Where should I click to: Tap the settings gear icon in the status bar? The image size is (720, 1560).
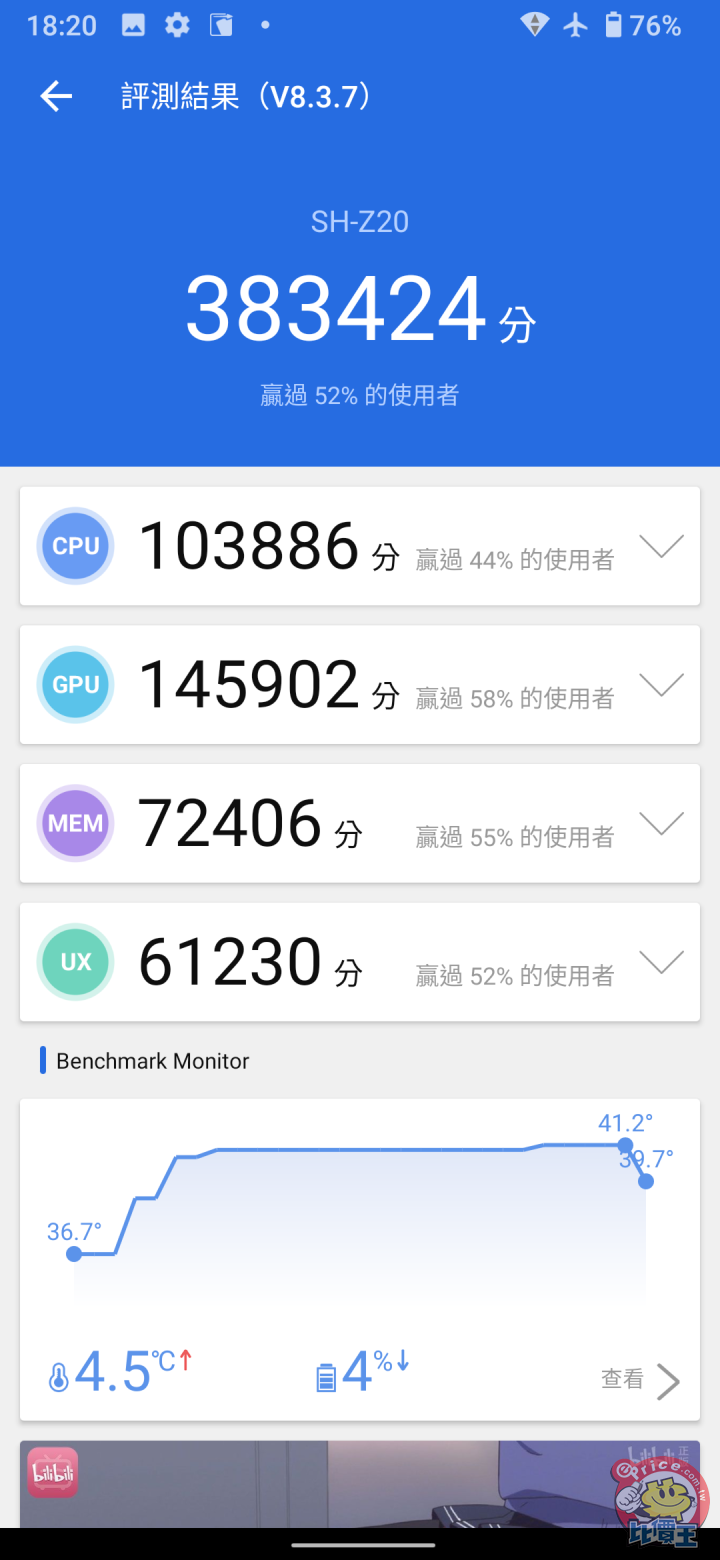177,25
